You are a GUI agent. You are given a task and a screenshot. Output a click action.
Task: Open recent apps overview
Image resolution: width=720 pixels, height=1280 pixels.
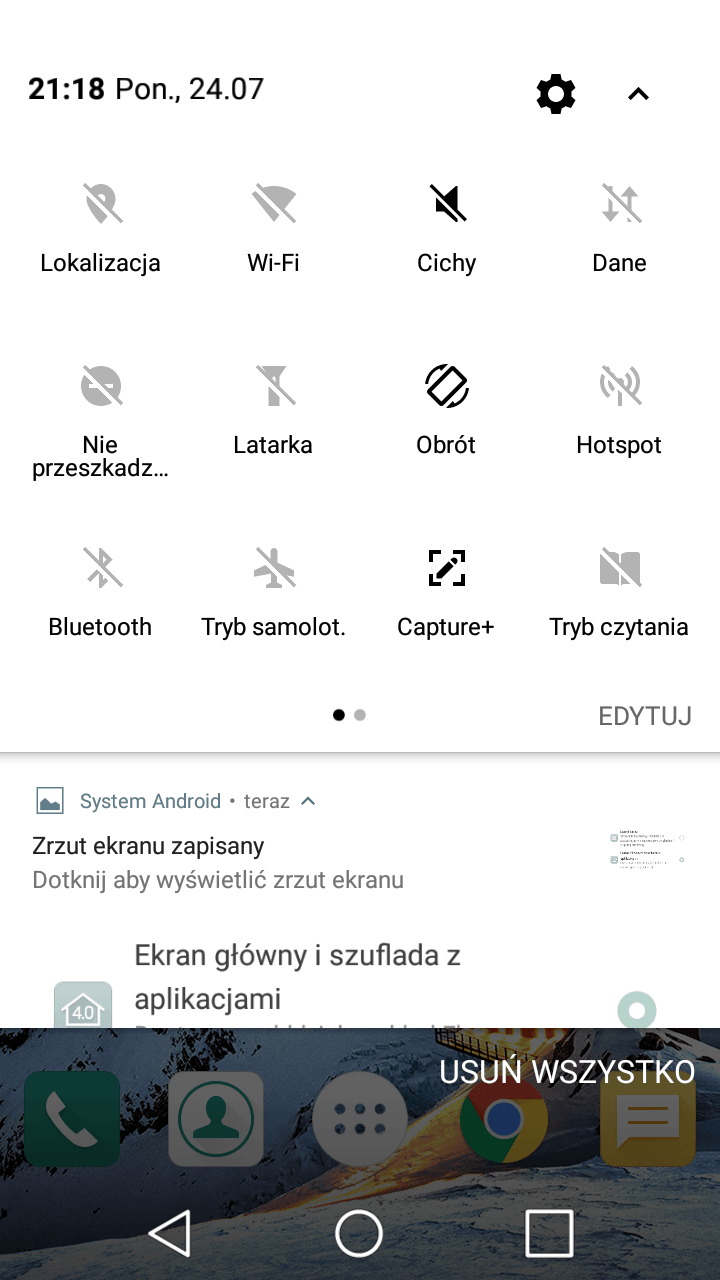549,1233
